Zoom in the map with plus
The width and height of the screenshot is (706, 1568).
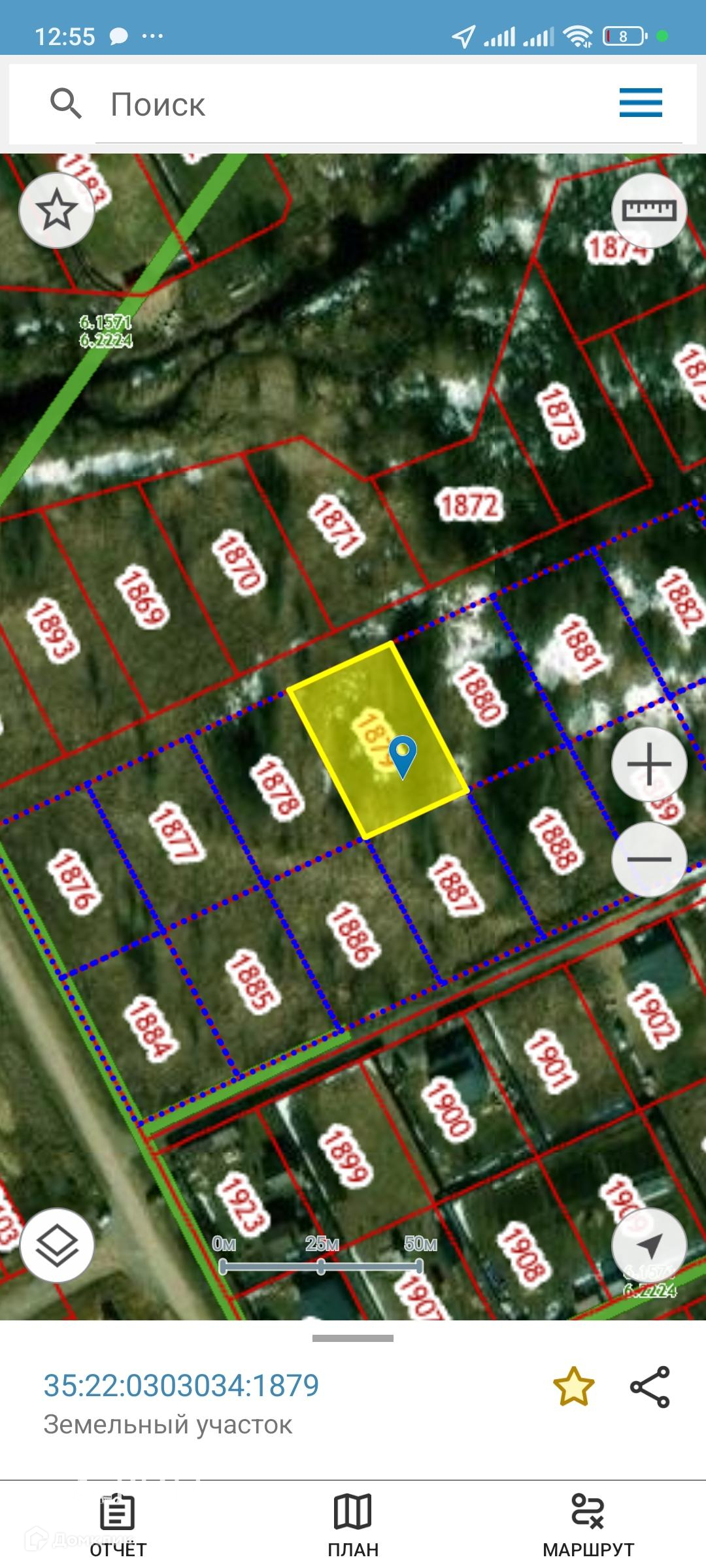point(649,764)
